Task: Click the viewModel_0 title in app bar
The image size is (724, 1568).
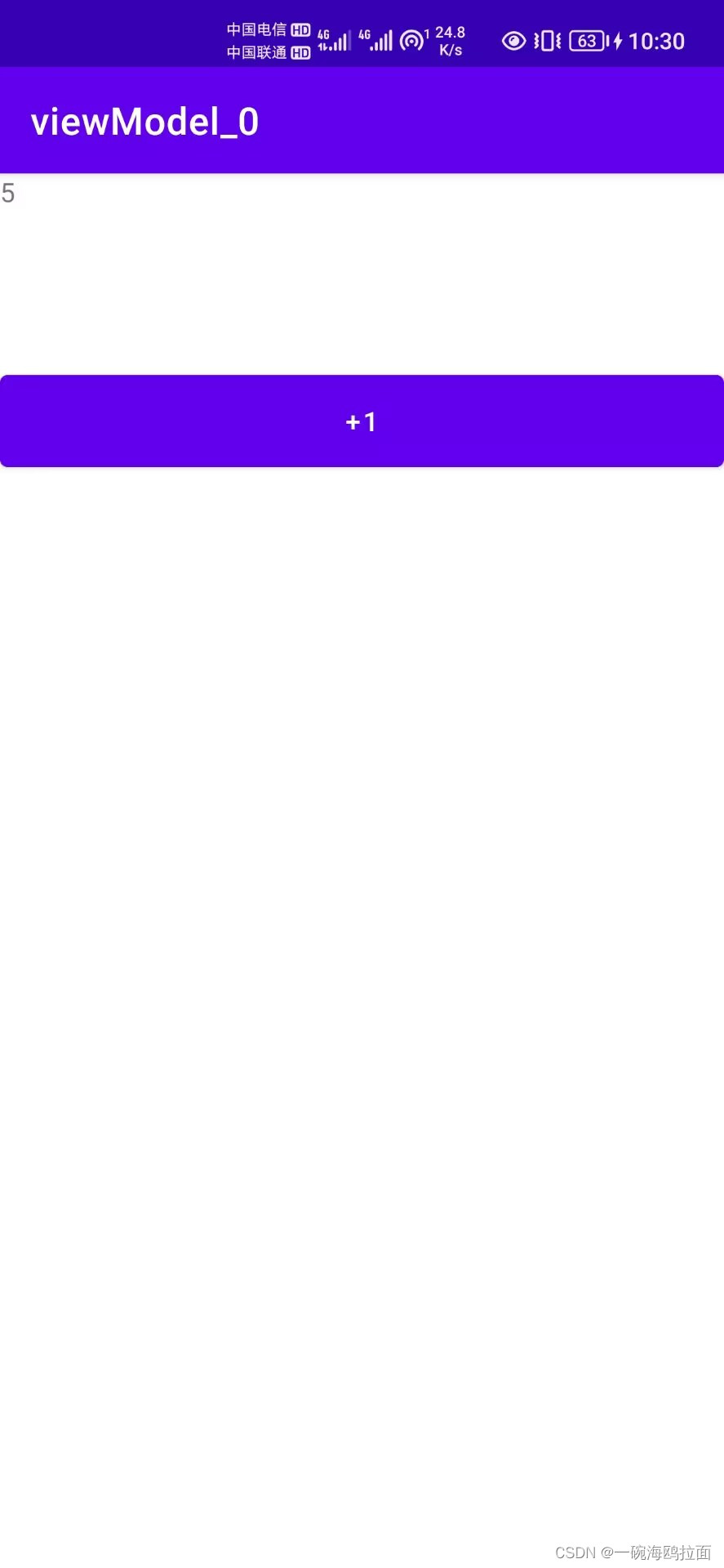Action: pyautogui.click(x=144, y=121)
